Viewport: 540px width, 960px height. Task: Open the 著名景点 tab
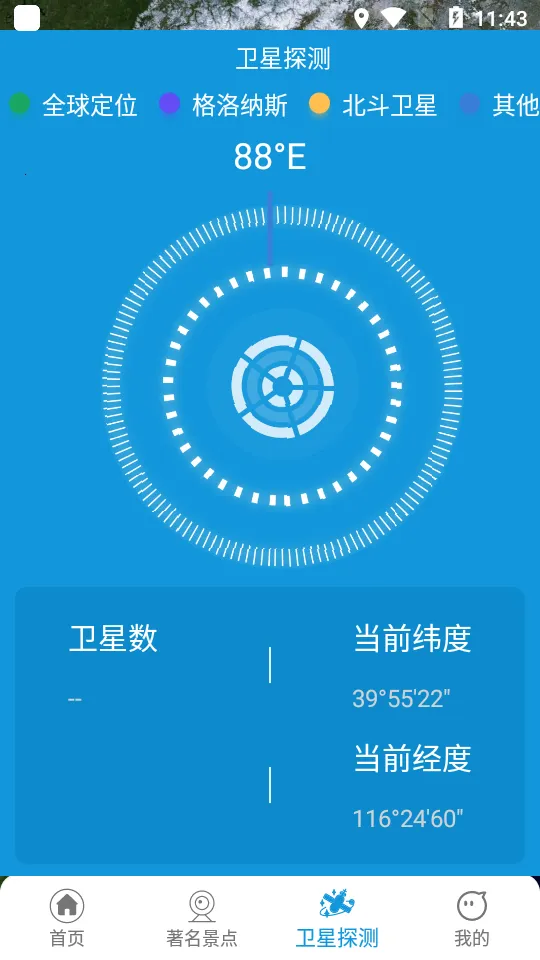pos(202,918)
